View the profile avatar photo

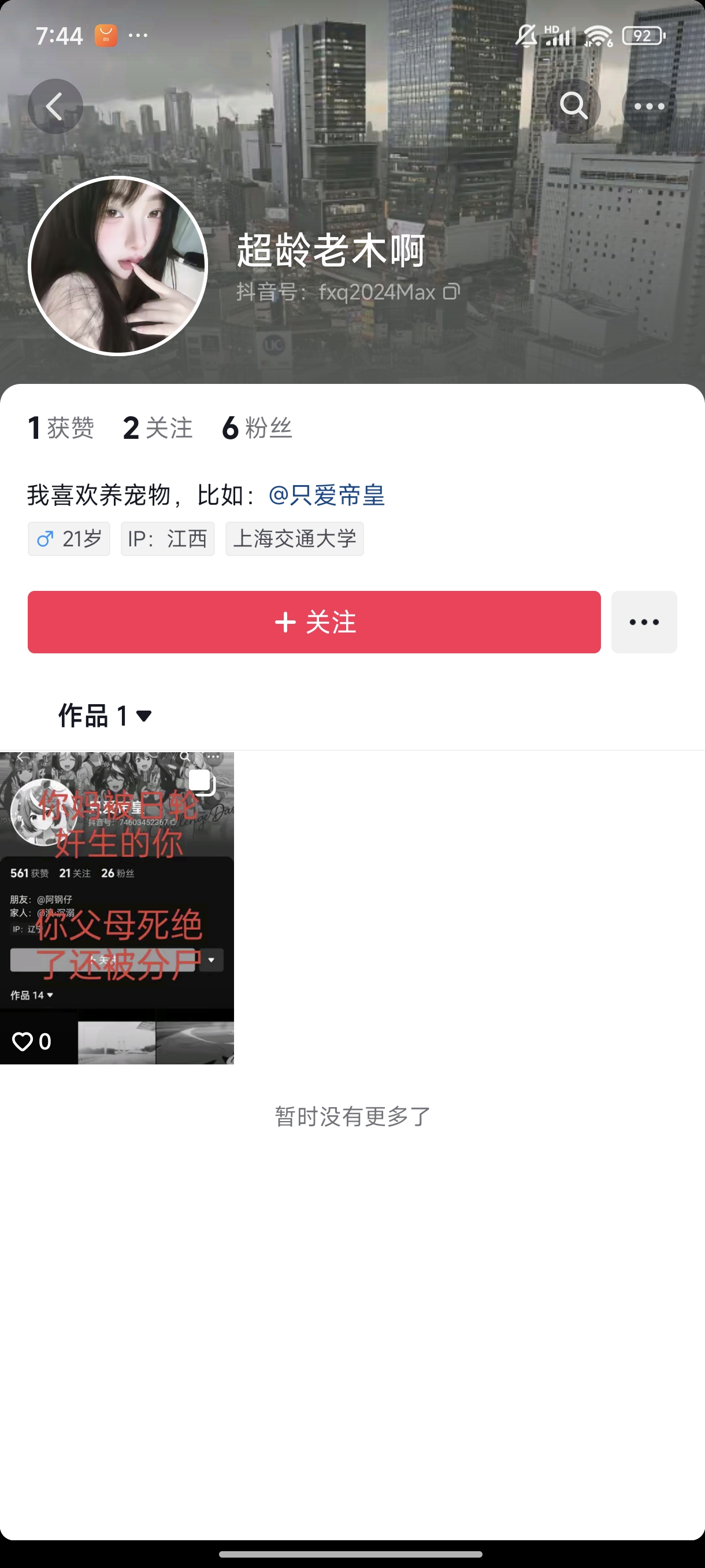(118, 266)
